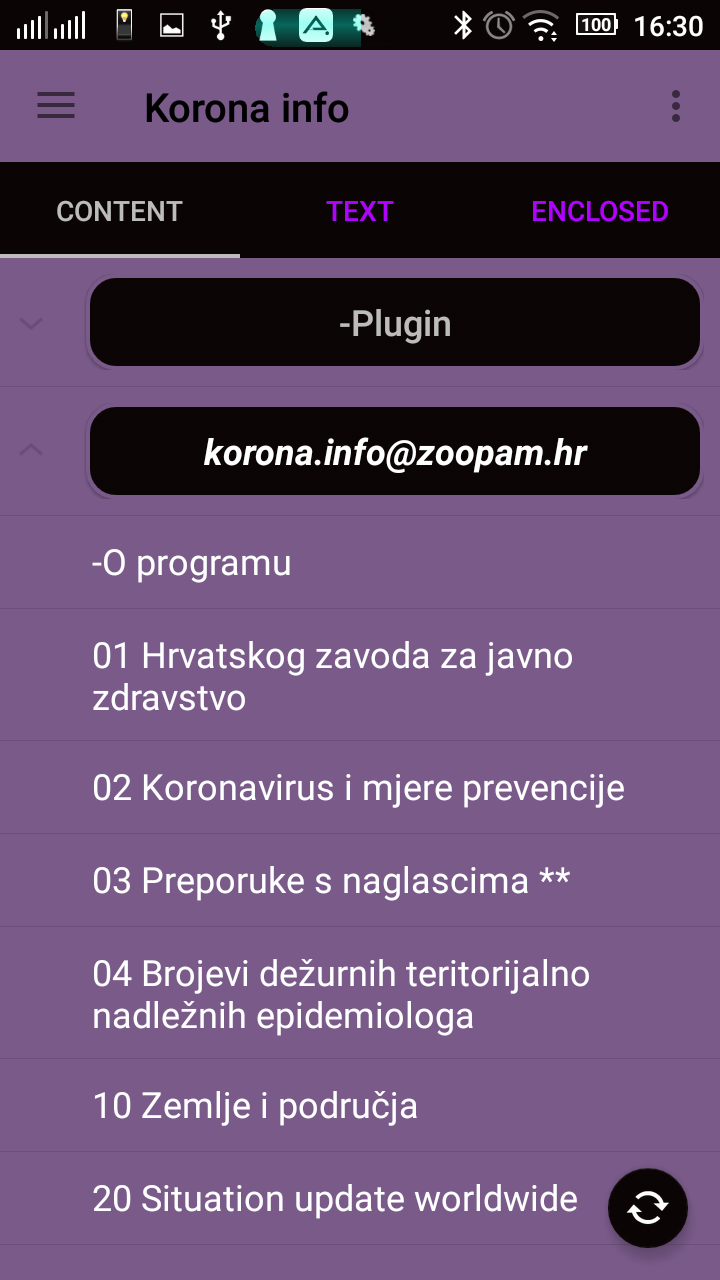Open the hamburger drawer menu
Viewport: 720px width, 1280px height.
[56, 106]
